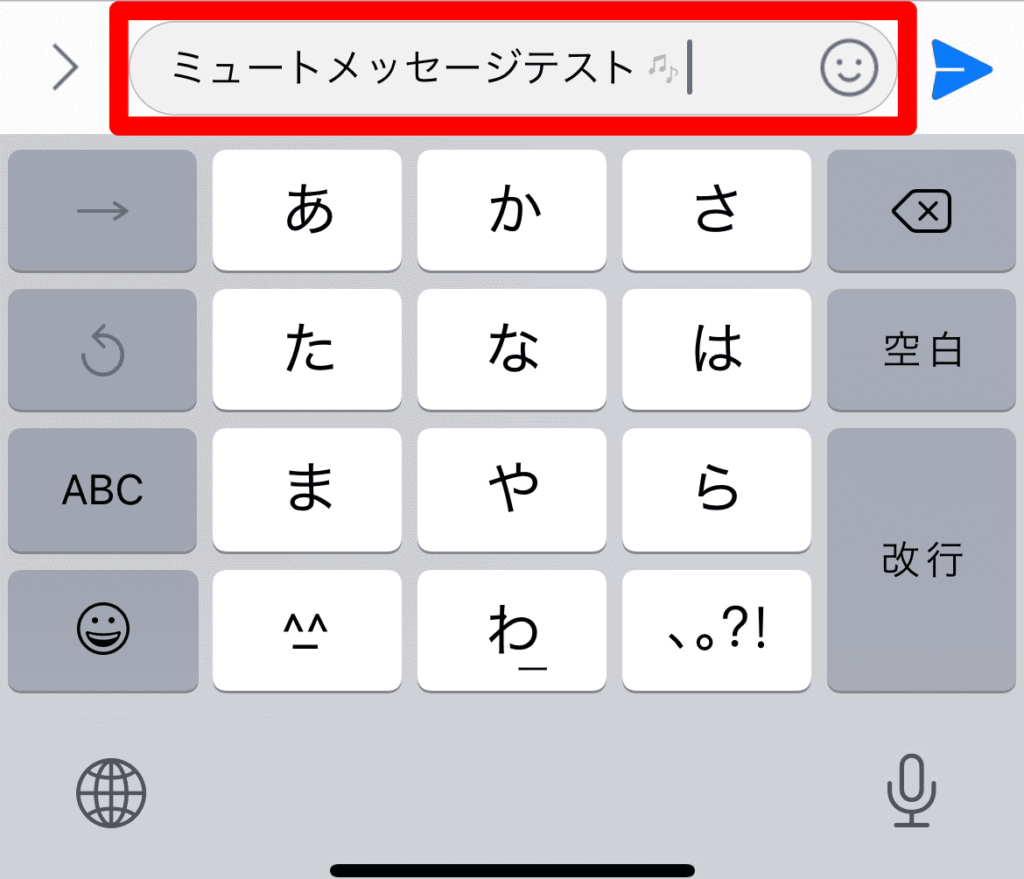Open the sticker emoji picker in message field
Image resolution: width=1024 pixels, height=879 pixels.
point(849,68)
